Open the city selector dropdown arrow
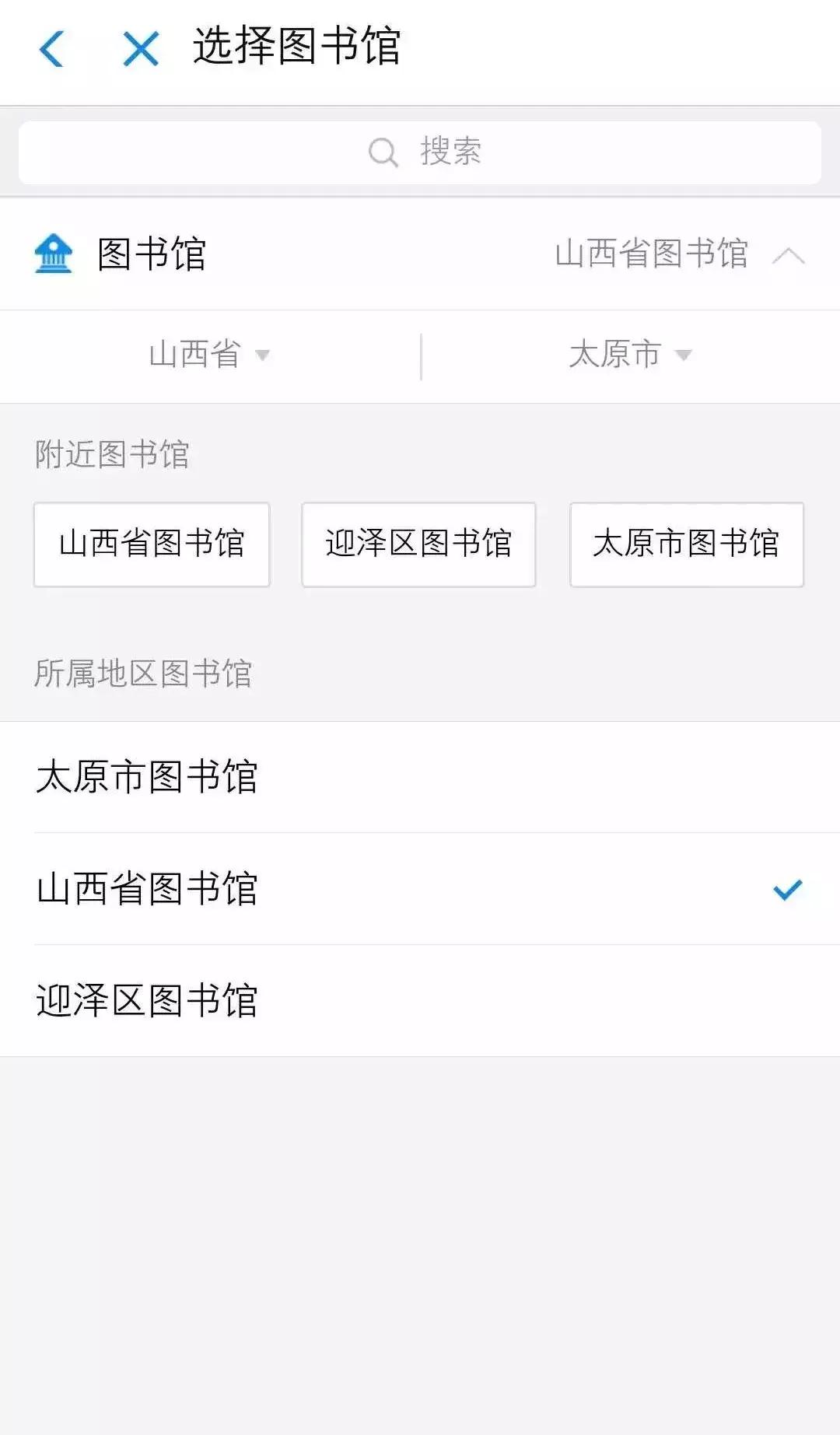 click(x=684, y=355)
